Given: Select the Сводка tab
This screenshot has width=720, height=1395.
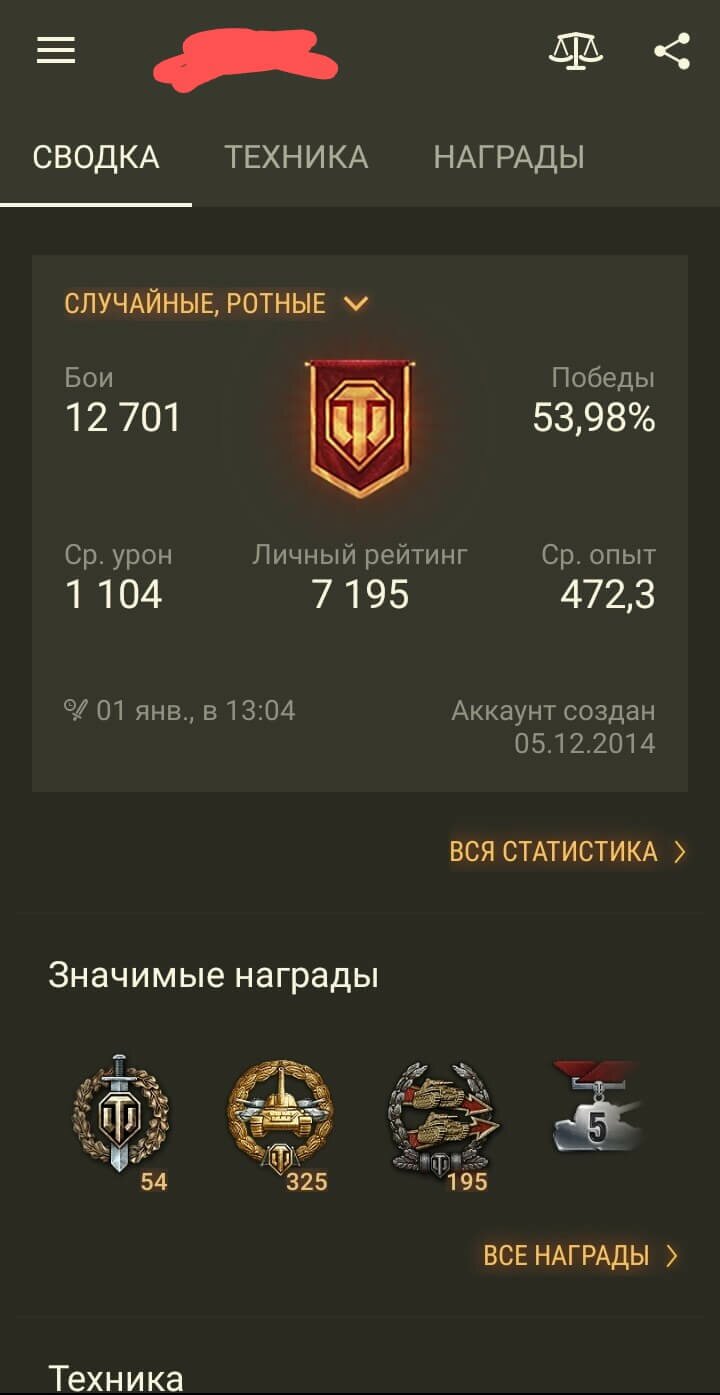Looking at the screenshot, I should point(96,157).
